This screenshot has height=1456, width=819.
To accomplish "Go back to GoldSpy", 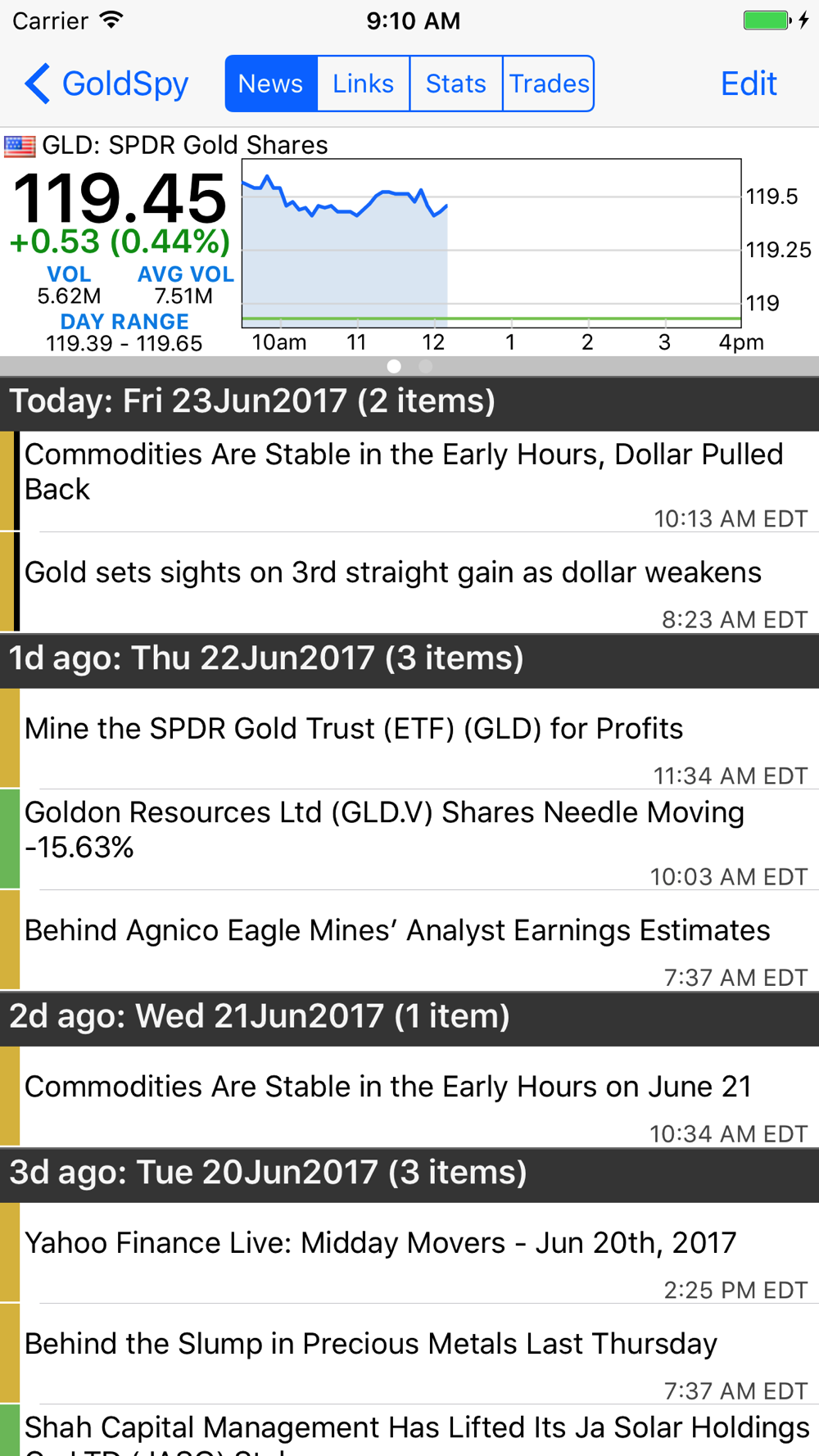I will (106, 84).
